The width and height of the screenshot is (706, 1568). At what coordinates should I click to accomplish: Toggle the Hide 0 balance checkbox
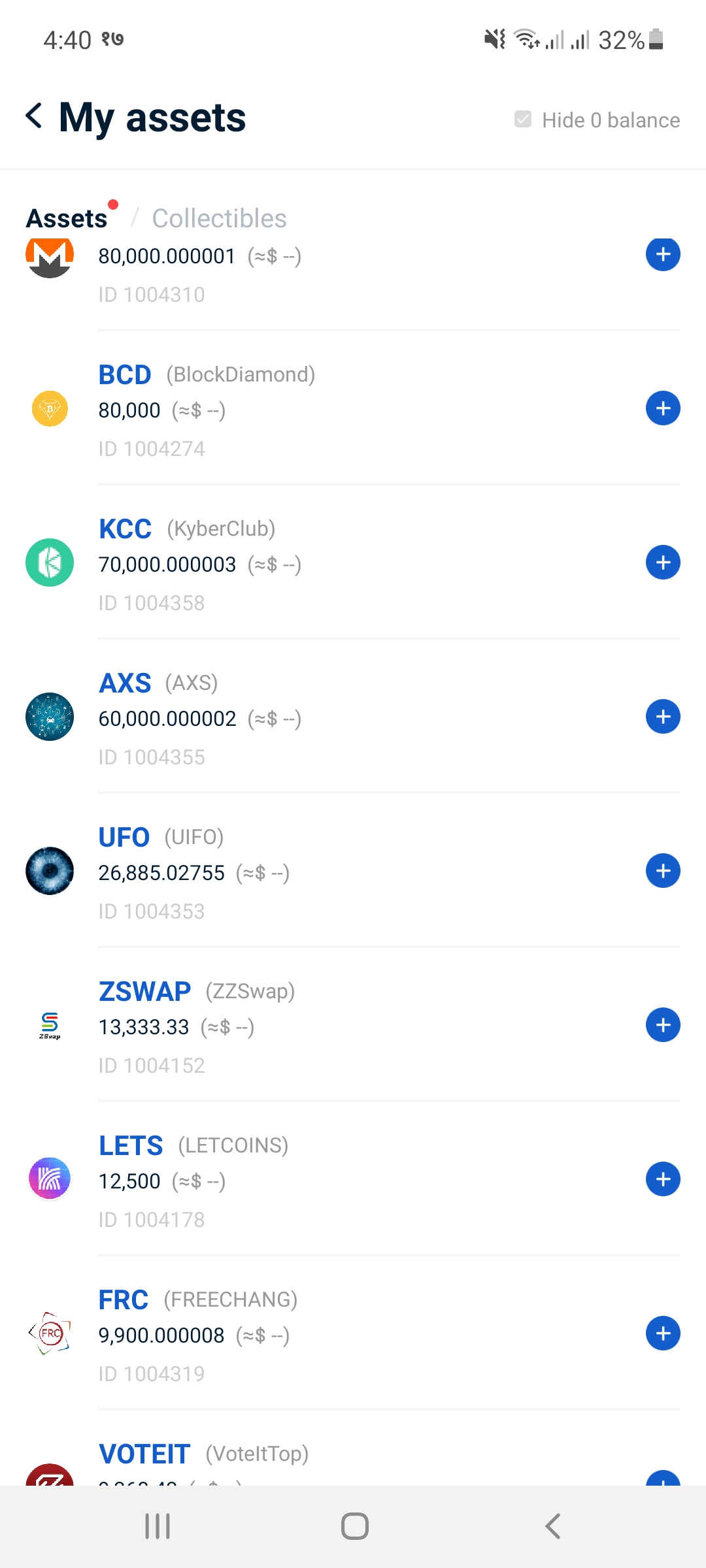[x=523, y=120]
